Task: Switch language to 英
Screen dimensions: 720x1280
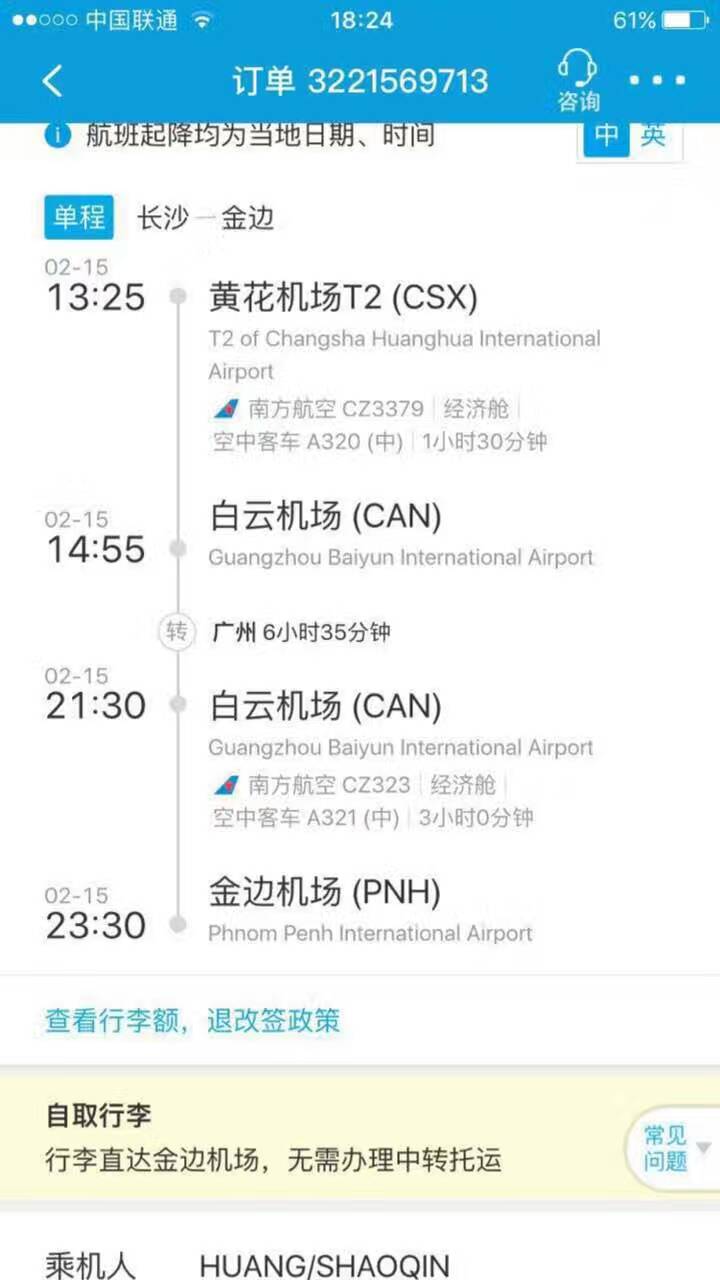Action: pyautogui.click(x=655, y=137)
